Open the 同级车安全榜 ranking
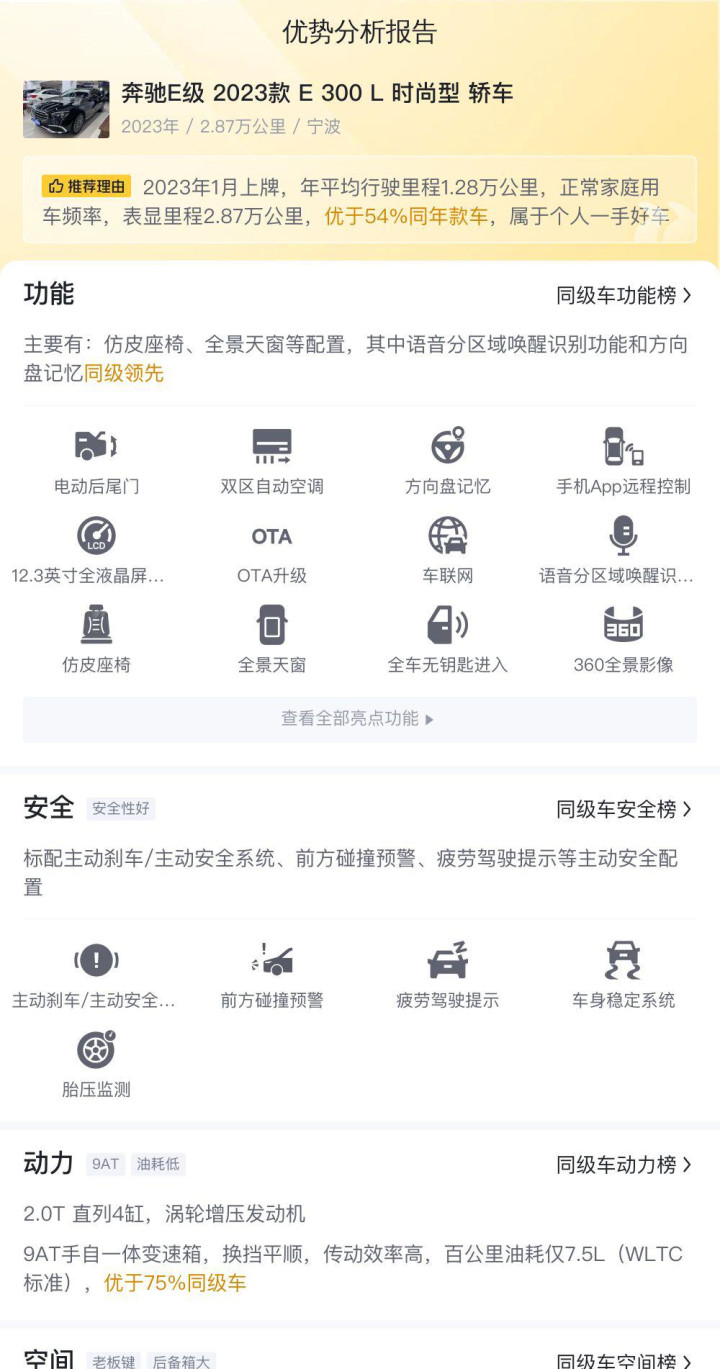Viewport: 720px width, 1369px height. pos(624,809)
